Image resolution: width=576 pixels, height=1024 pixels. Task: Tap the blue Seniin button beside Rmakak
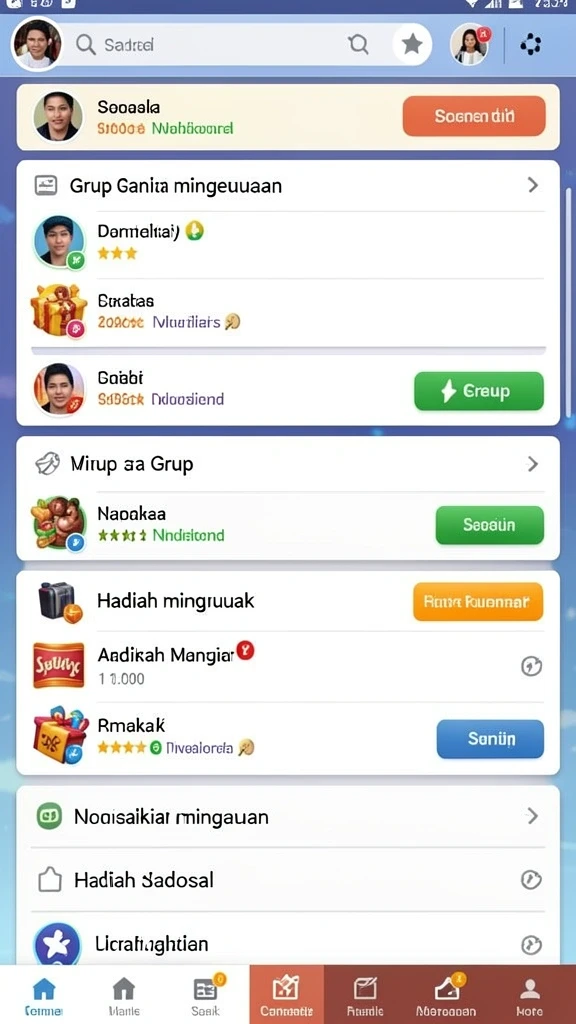tap(490, 739)
